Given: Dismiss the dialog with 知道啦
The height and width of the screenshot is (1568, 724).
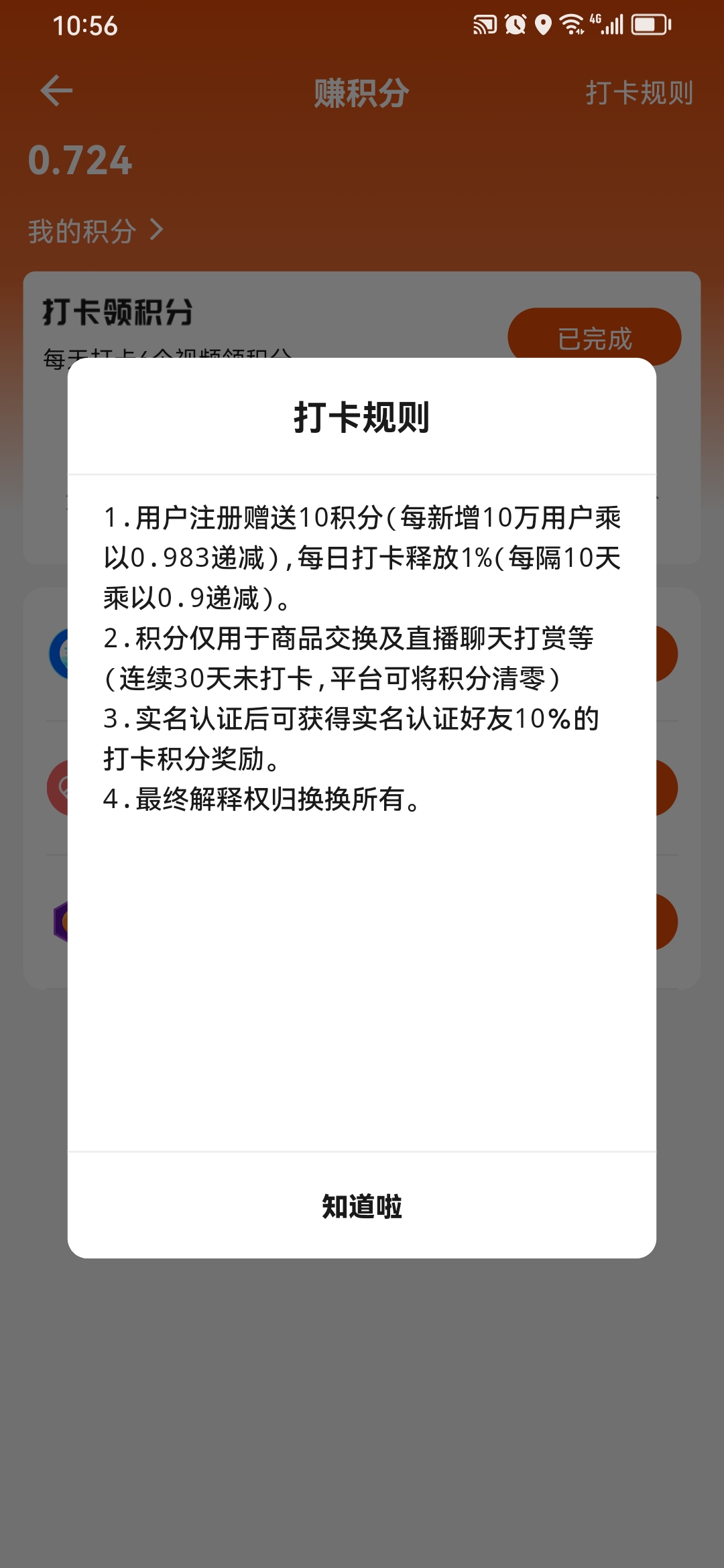Looking at the screenshot, I should point(362,1206).
